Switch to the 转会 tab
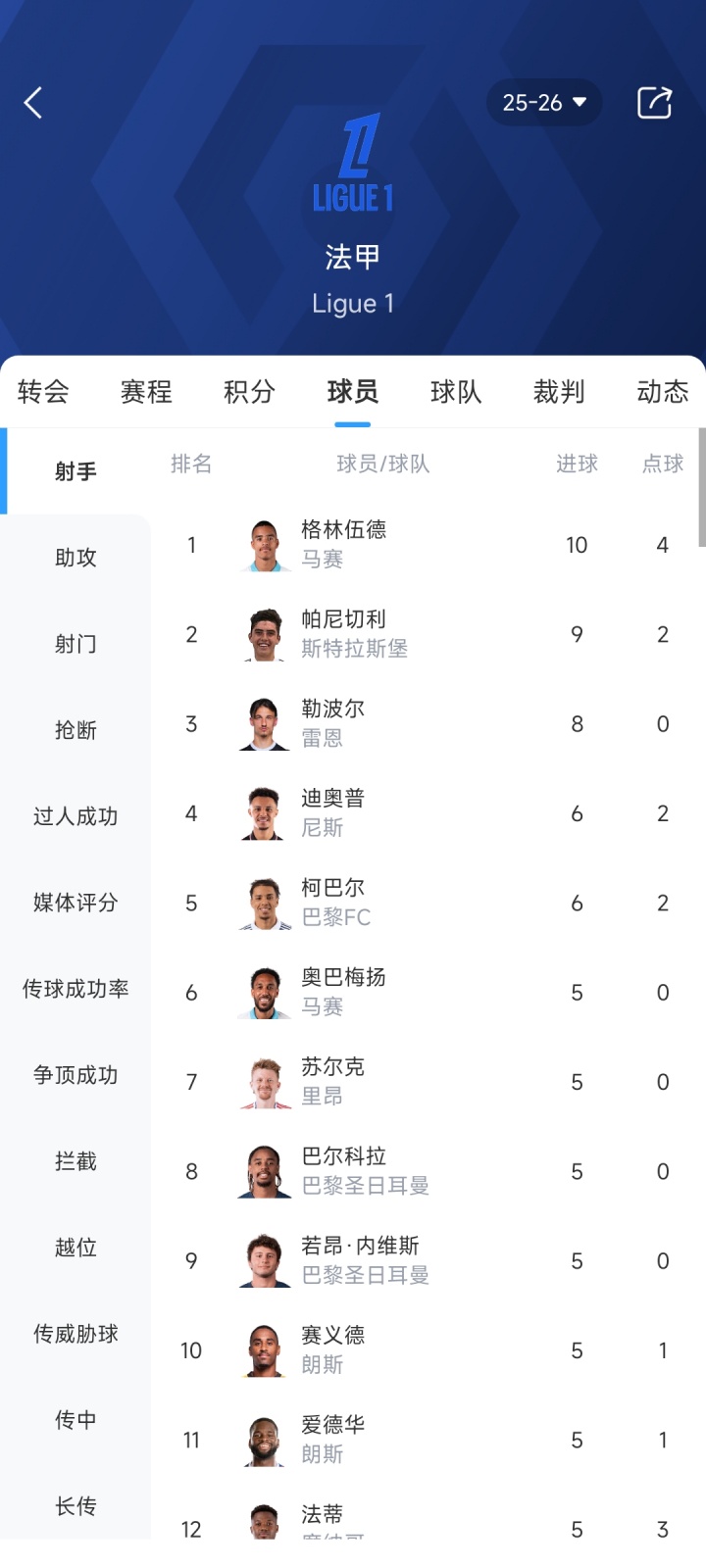Image resolution: width=706 pixels, height=1568 pixels. (43, 392)
